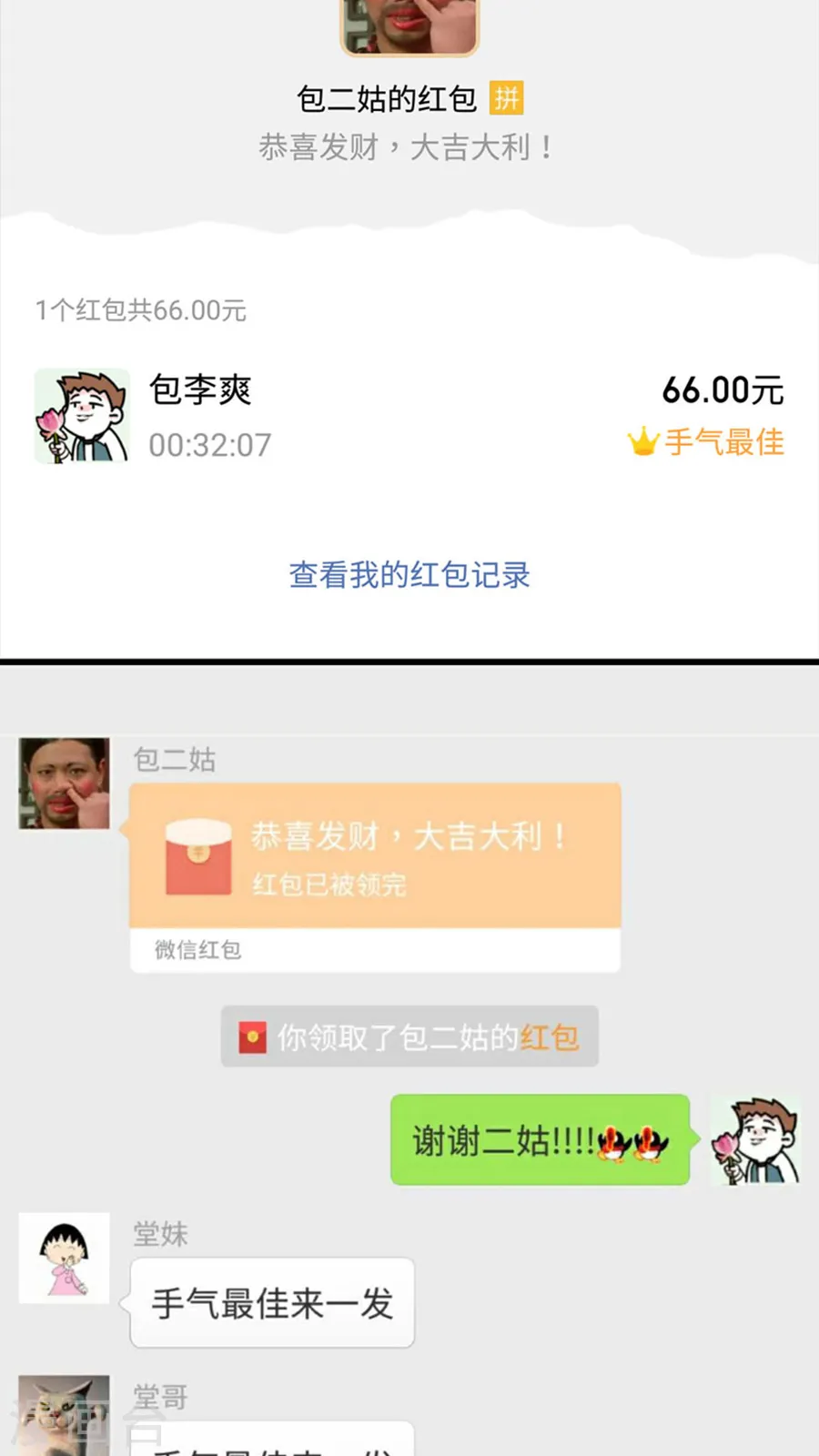This screenshot has width=819, height=1456.
Task: Tap the timestamp 00:32:07 under 包李爽
Action: pos(211,445)
